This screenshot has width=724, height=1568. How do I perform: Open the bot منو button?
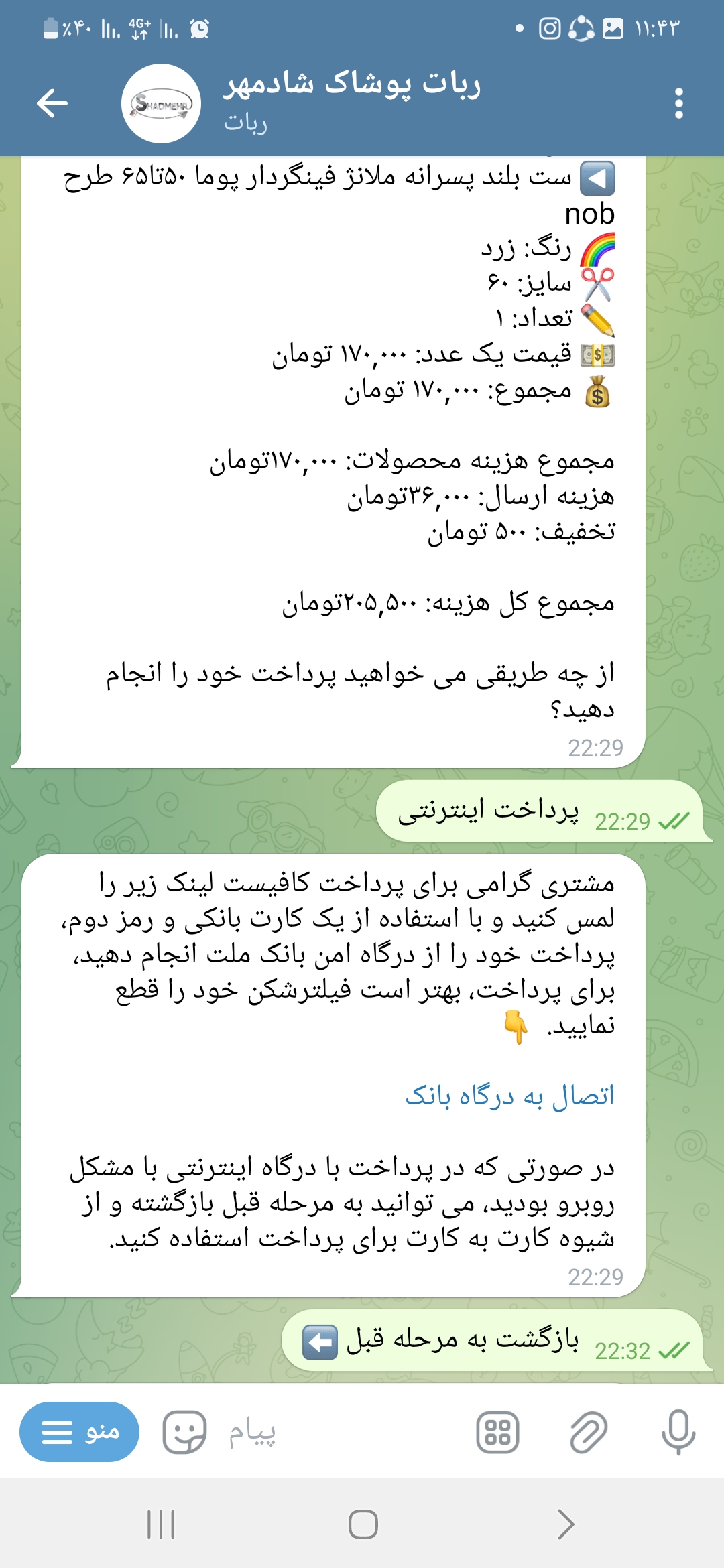[79, 1432]
